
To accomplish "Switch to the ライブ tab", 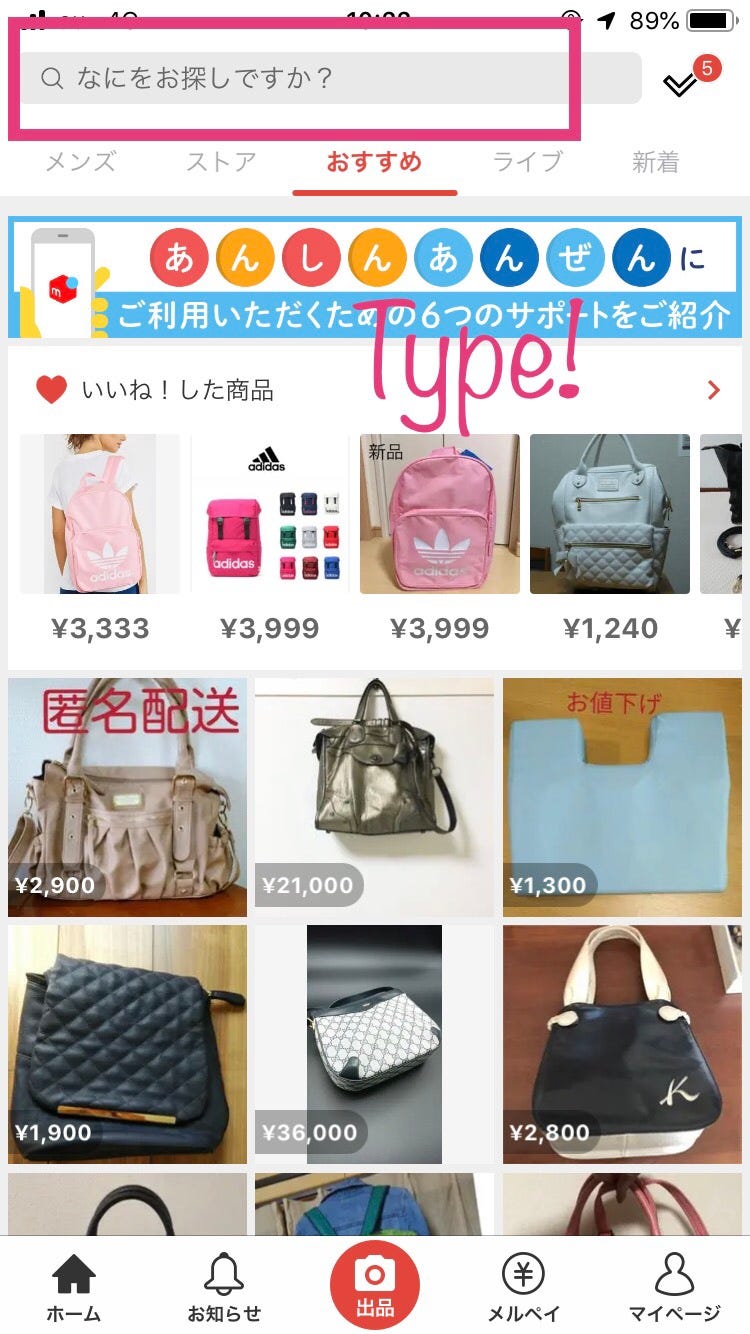I will (x=527, y=162).
